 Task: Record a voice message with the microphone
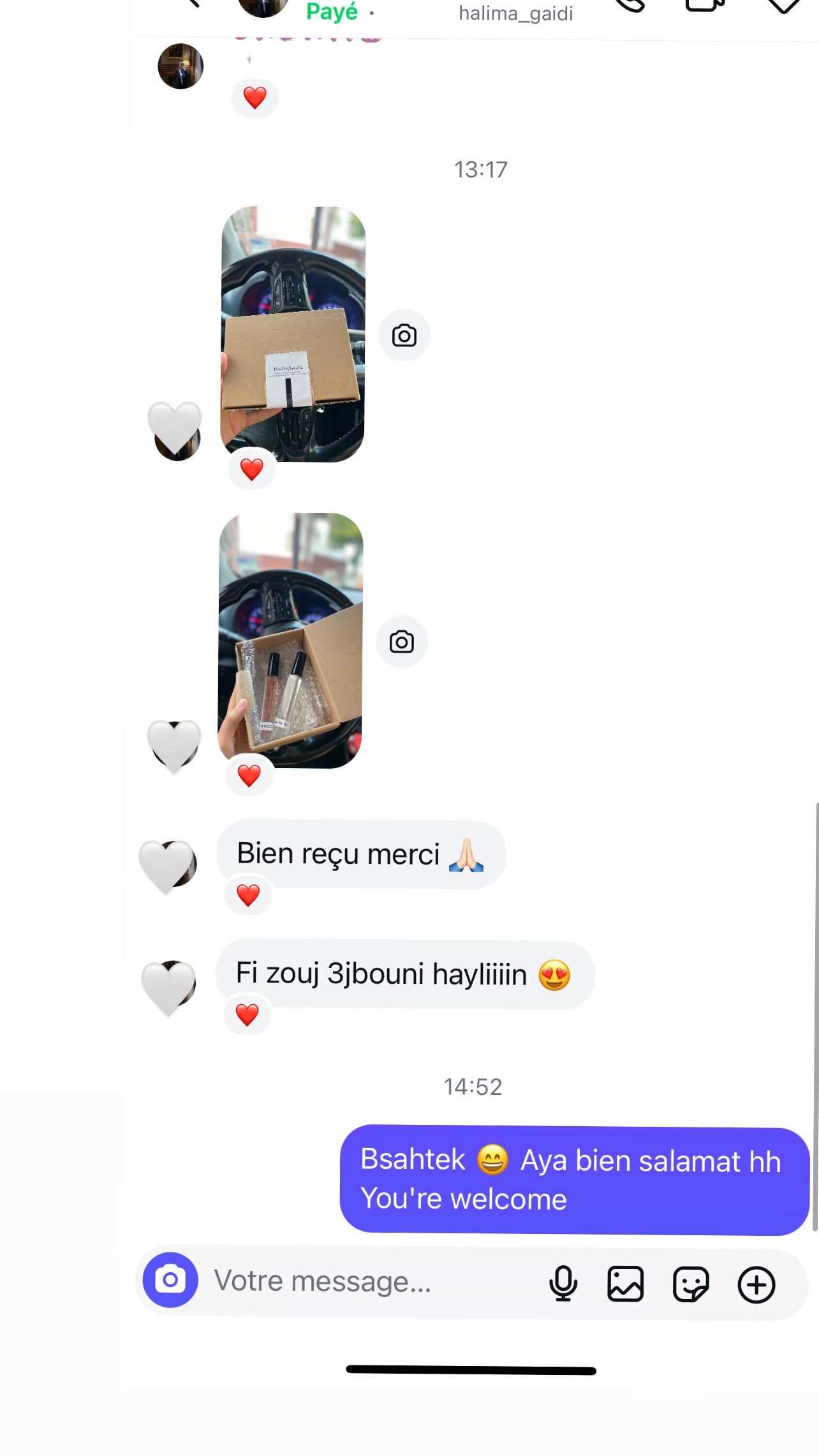tap(563, 1283)
